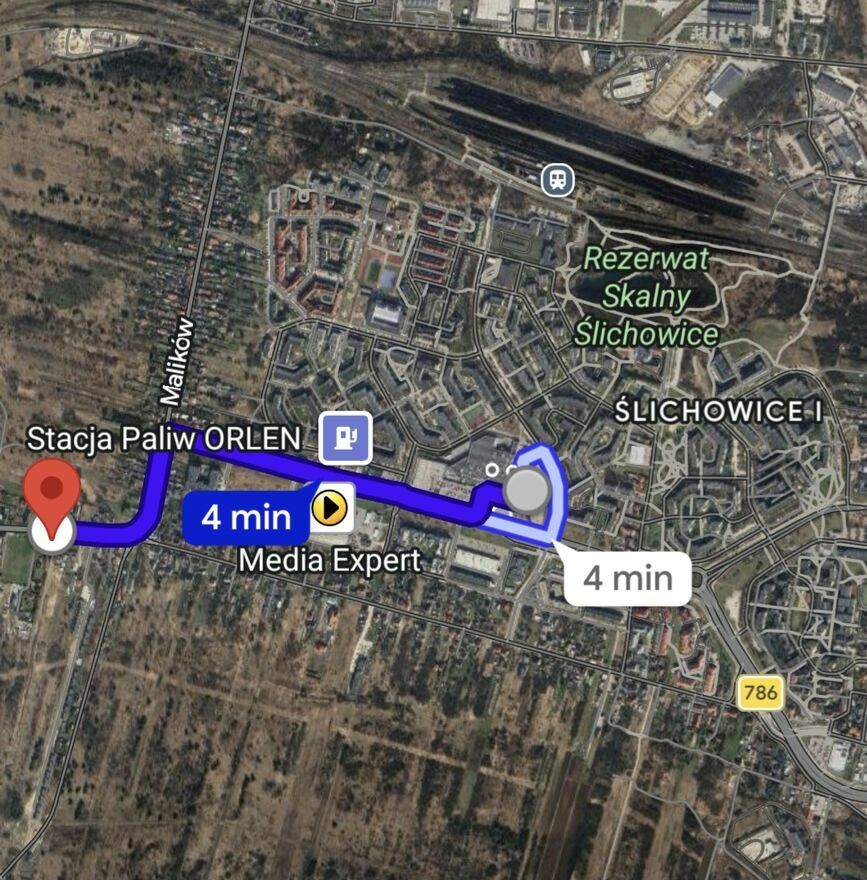Open Rezerwat Skalny Ślichowice place label
Viewport: 867px width, 880px height.
(x=646, y=296)
